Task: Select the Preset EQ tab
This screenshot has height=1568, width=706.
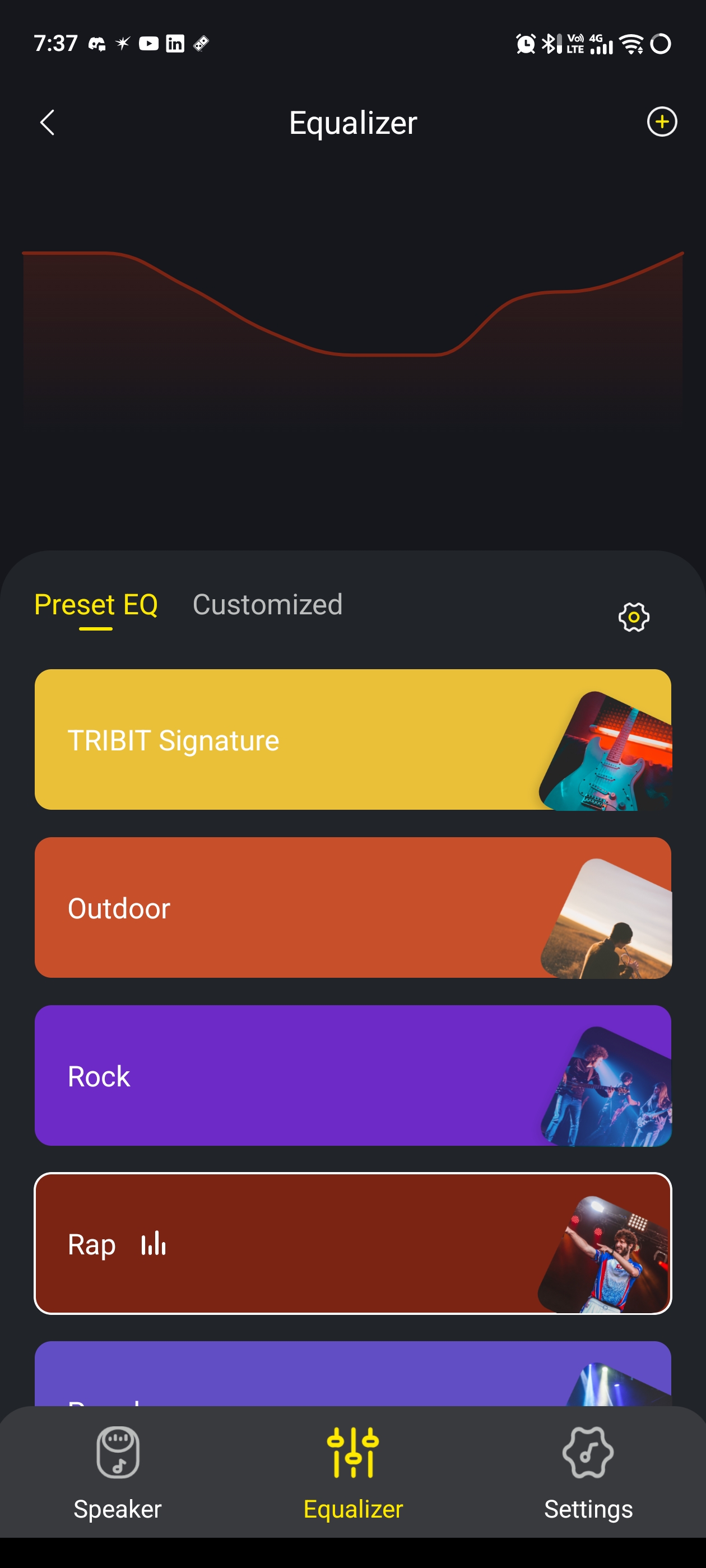Action: (96, 604)
